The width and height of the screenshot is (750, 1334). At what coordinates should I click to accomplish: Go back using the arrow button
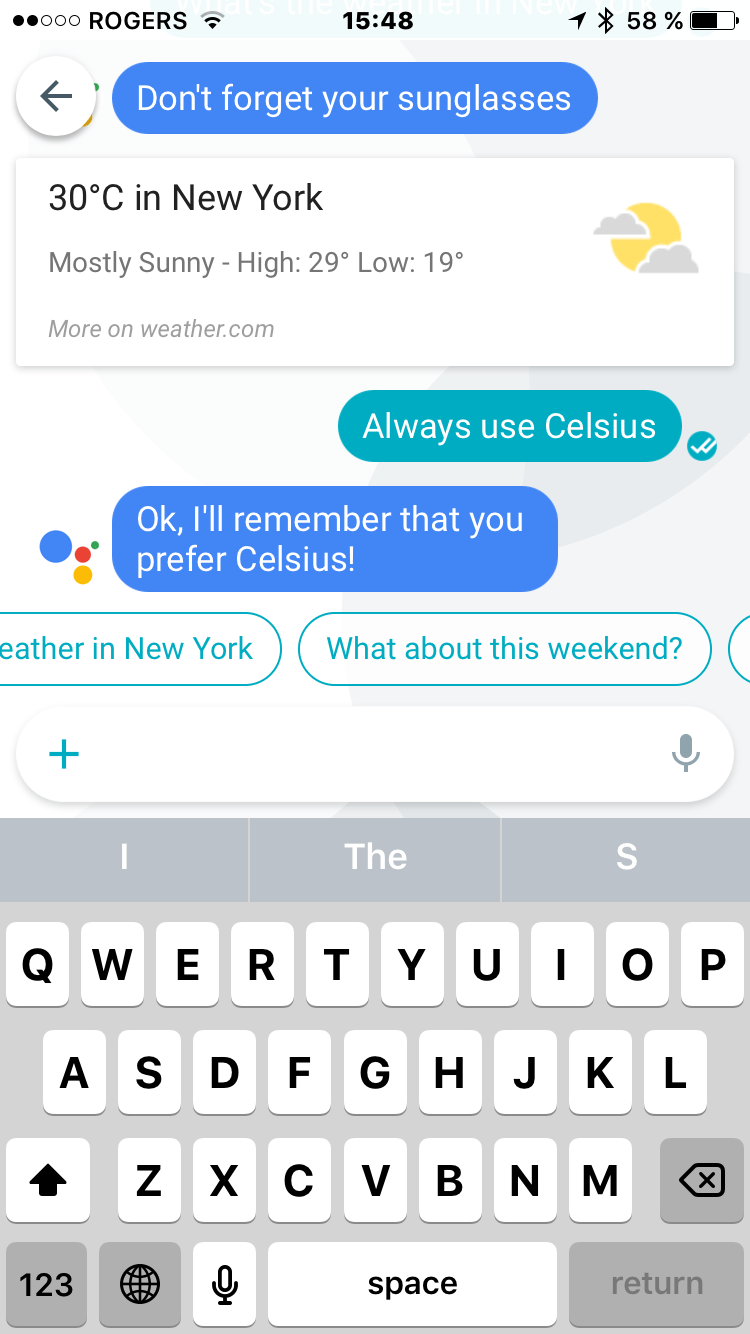[x=56, y=96]
